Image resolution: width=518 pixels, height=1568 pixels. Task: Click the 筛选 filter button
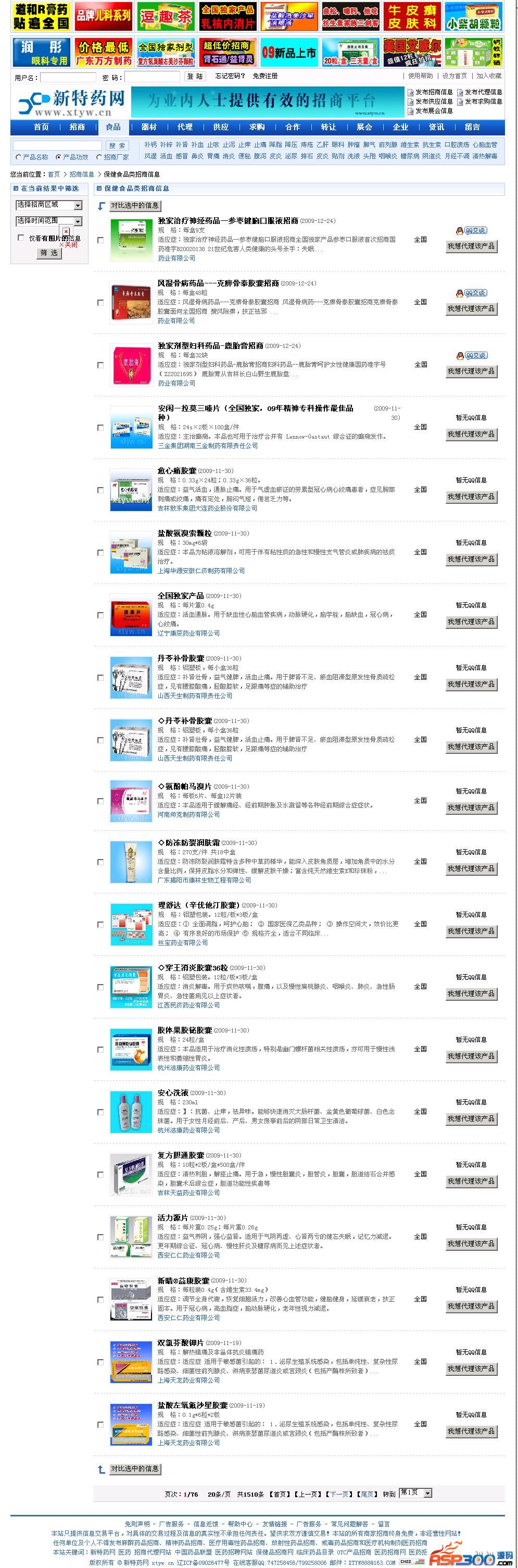click(48, 253)
